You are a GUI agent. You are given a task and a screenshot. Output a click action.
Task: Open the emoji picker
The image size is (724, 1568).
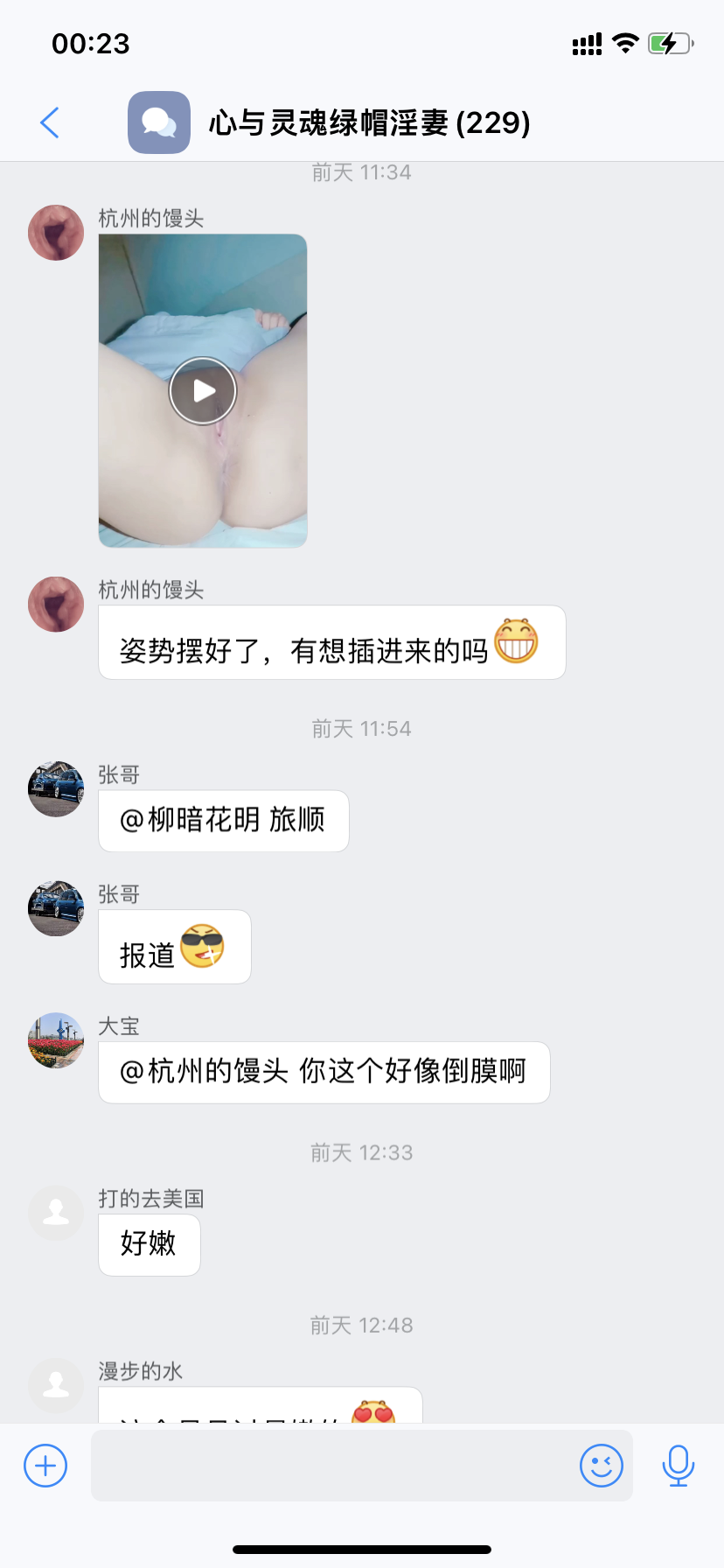point(600,1465)
